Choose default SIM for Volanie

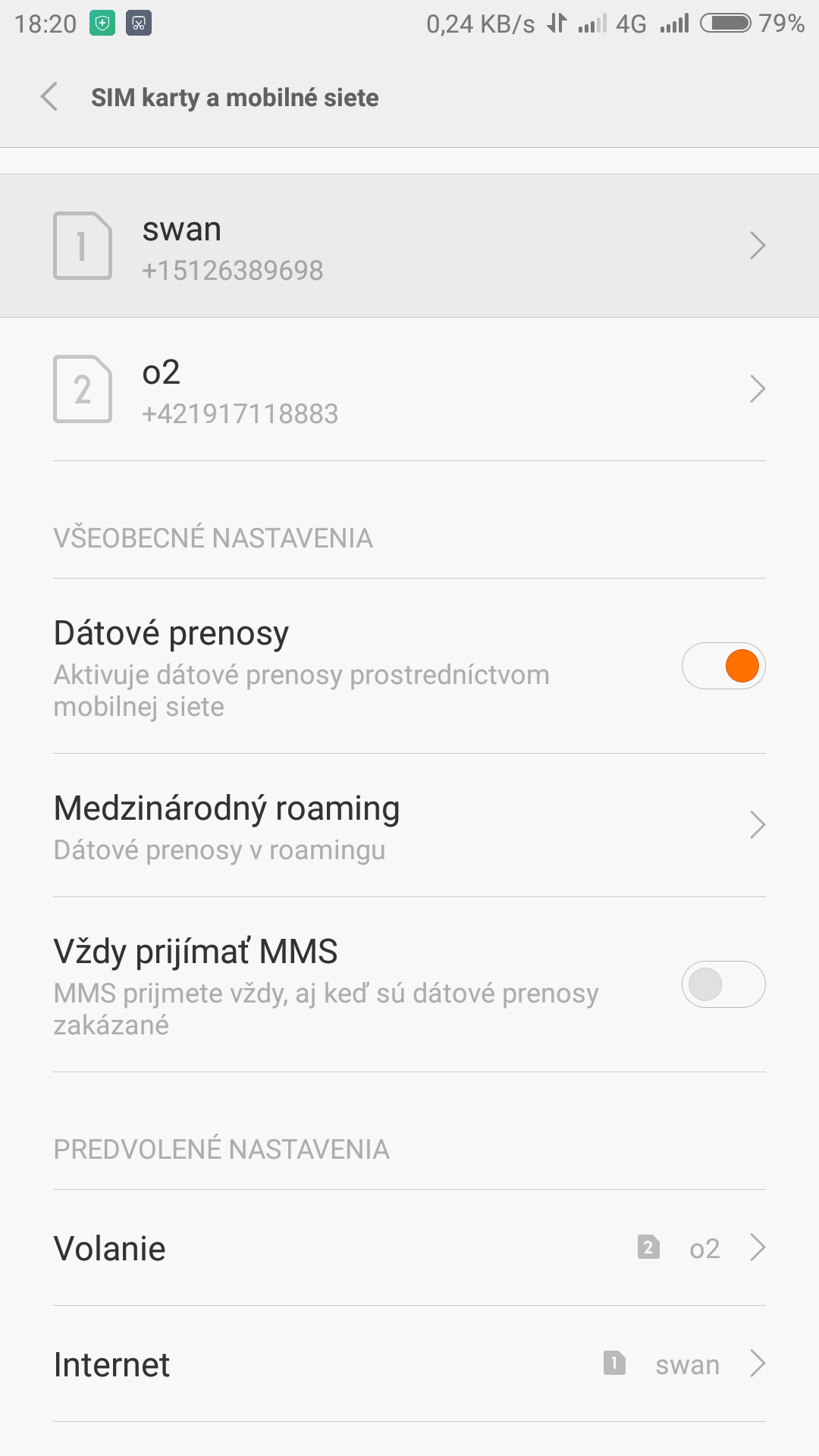click(x=409, y=1248)
